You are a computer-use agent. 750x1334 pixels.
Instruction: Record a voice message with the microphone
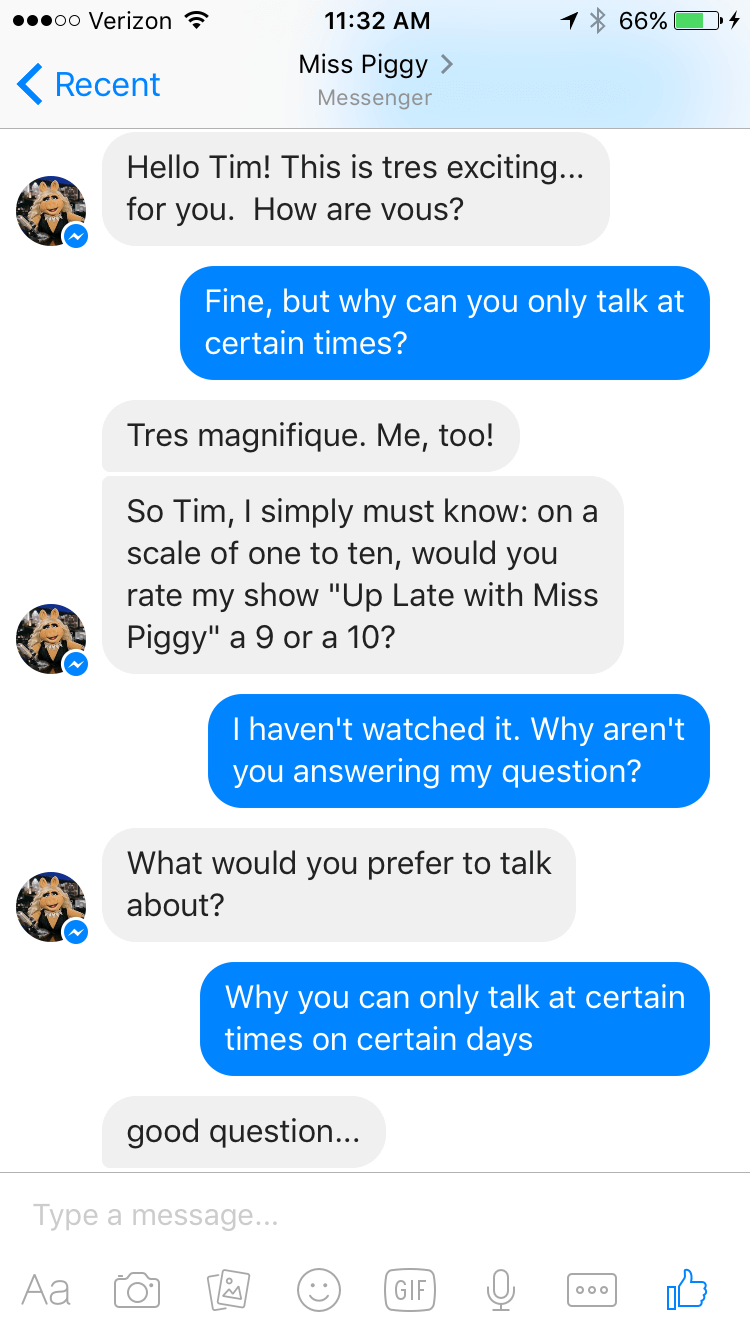pyautogui.click(x=500, y=1290)
